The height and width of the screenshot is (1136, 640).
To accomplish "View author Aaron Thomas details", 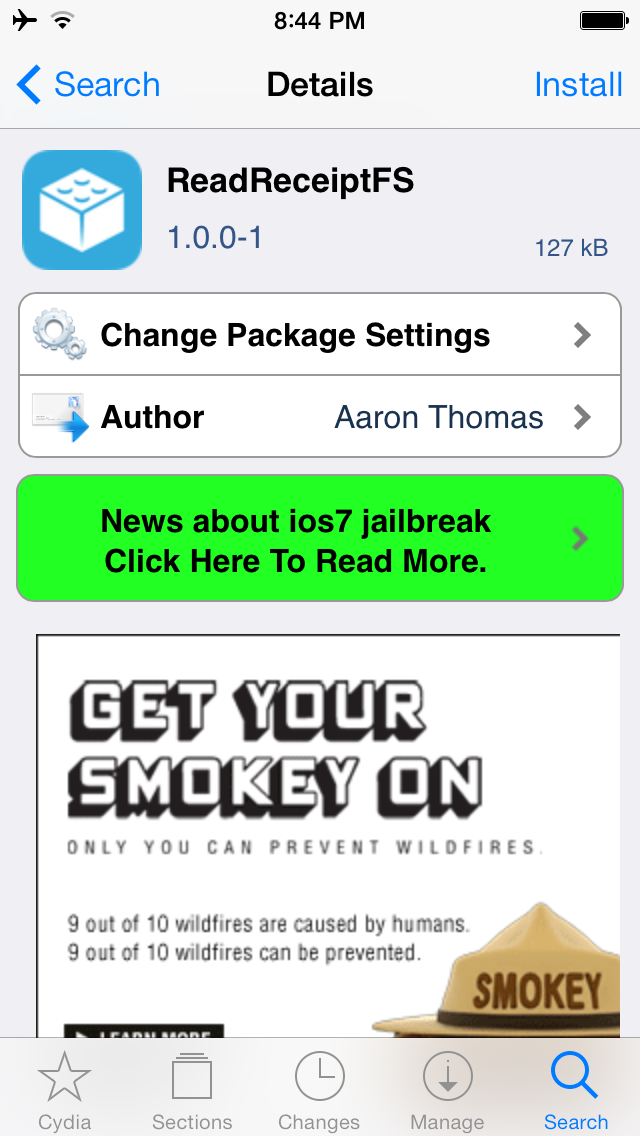I will 320,417.
